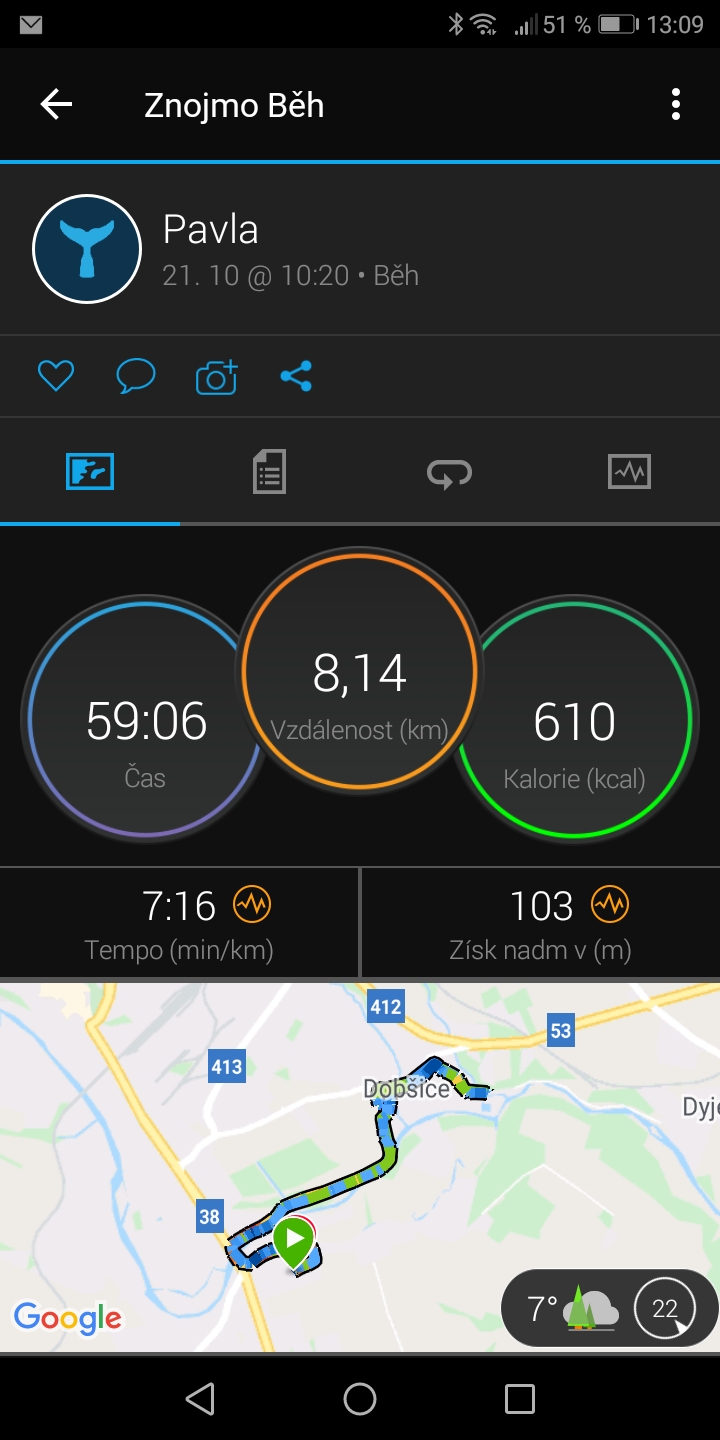Like this activity with the heart icon
This screenshot has width=720, height=1440.
(x=56, y=376)
